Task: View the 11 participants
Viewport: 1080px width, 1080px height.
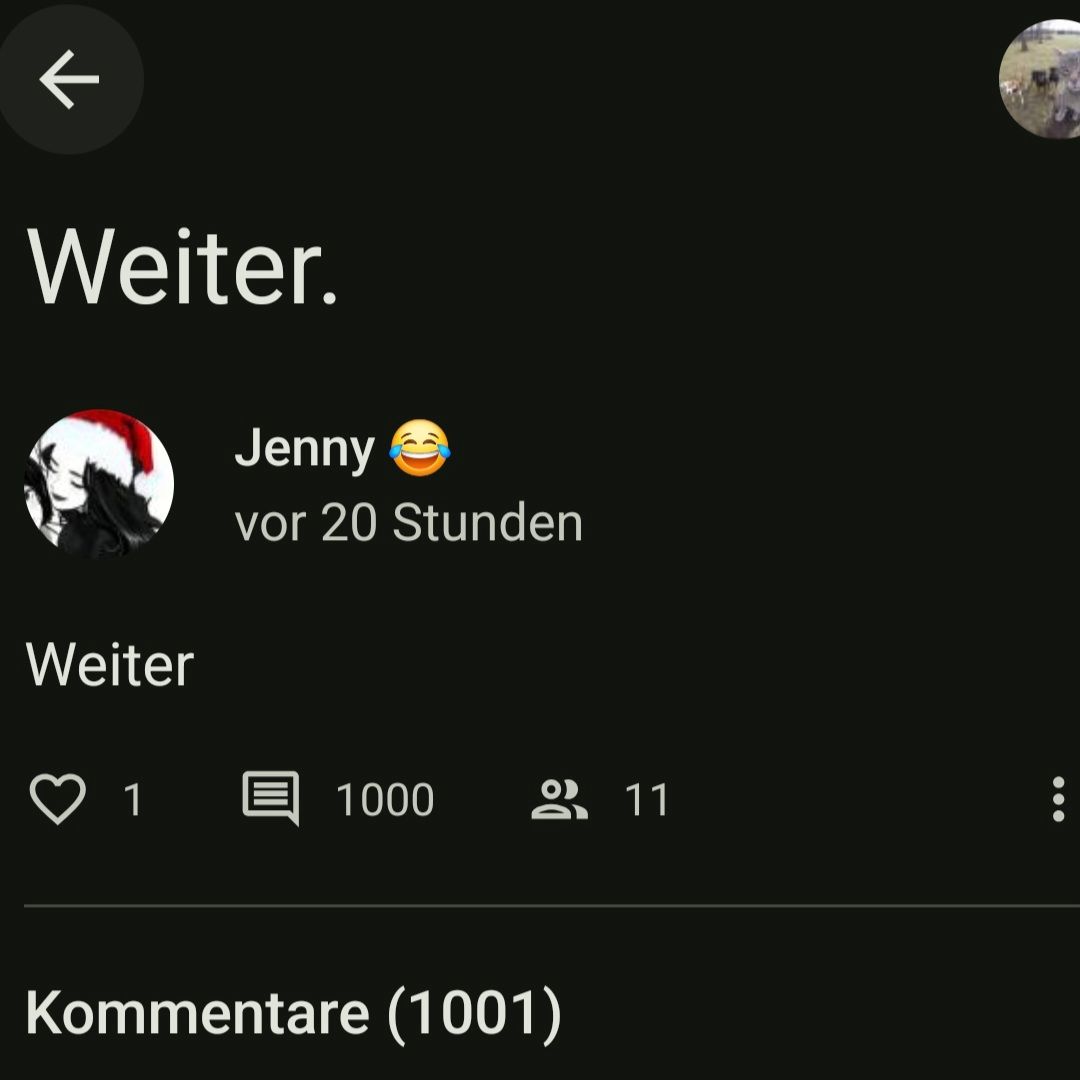Action: point(560,800)
